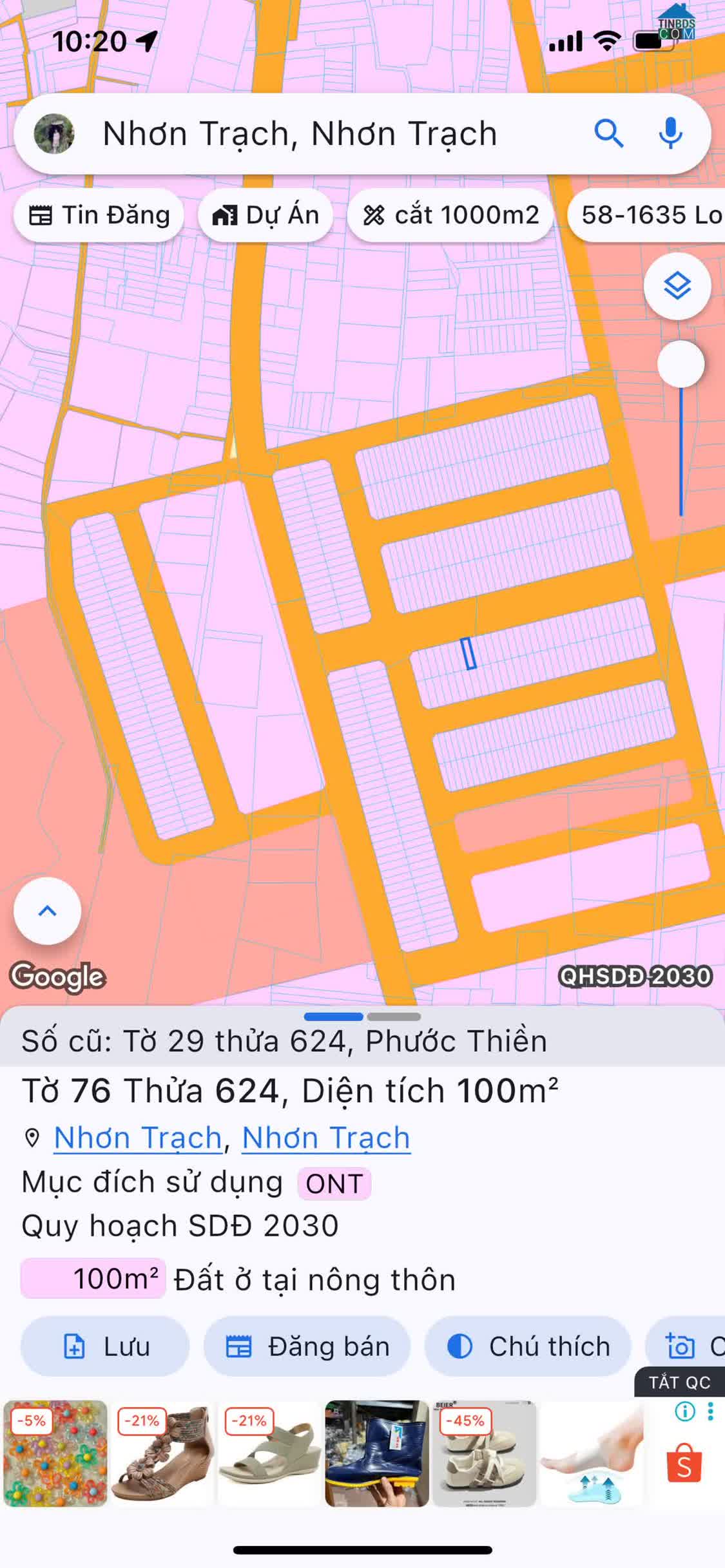Open the first Nhơn Trạch link
This screenshot has width=725, height=1568.
[138, 1138]
